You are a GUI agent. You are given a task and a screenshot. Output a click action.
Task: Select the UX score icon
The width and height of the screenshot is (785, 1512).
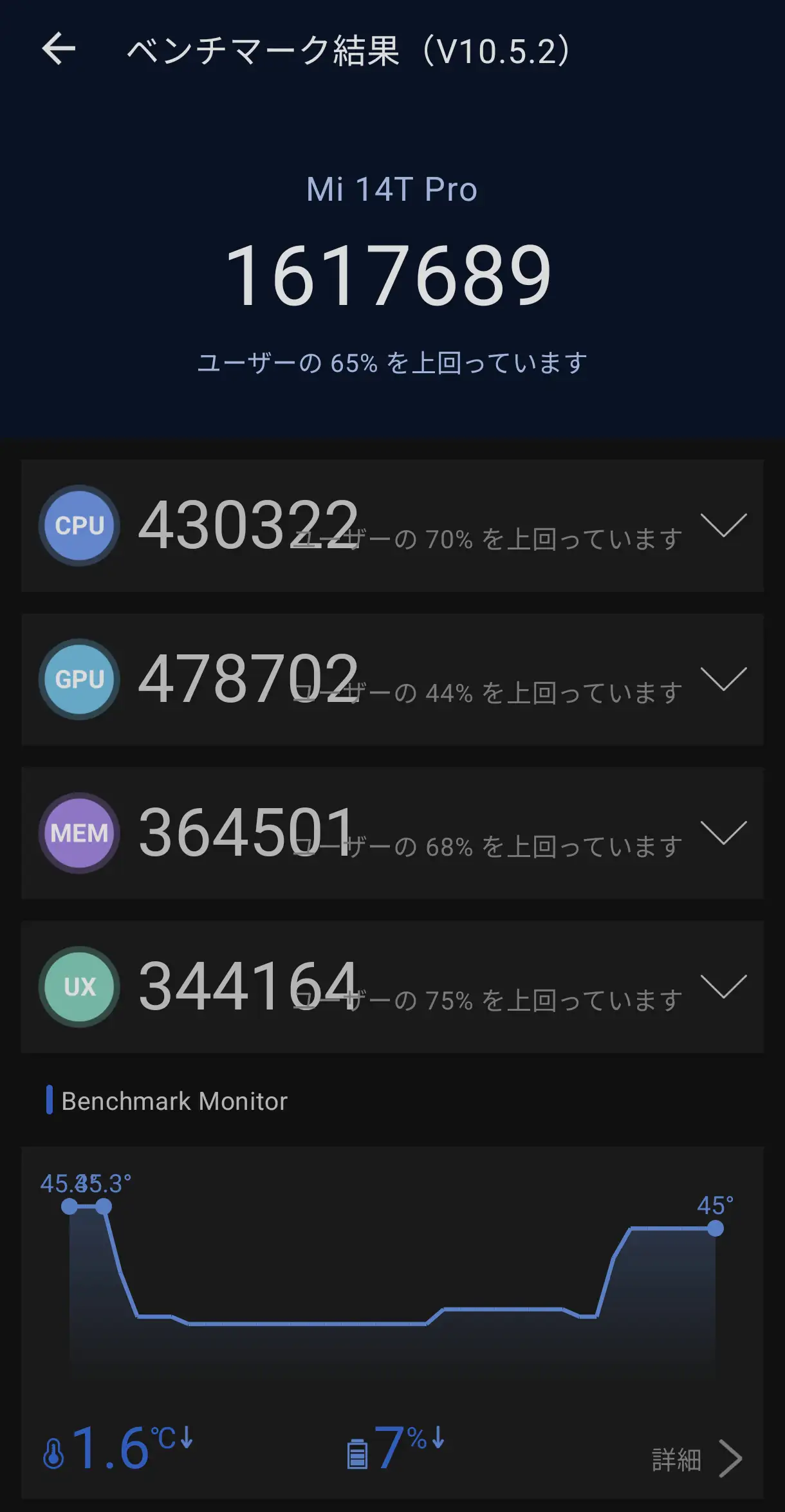click(x=78, y=986)
